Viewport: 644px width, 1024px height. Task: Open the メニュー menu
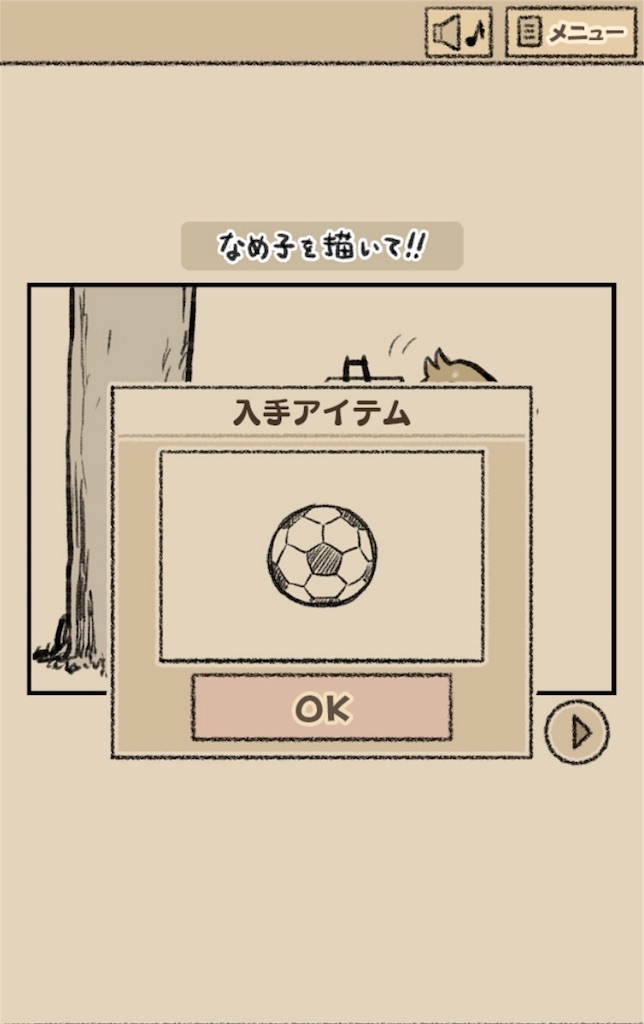[571, 33]
